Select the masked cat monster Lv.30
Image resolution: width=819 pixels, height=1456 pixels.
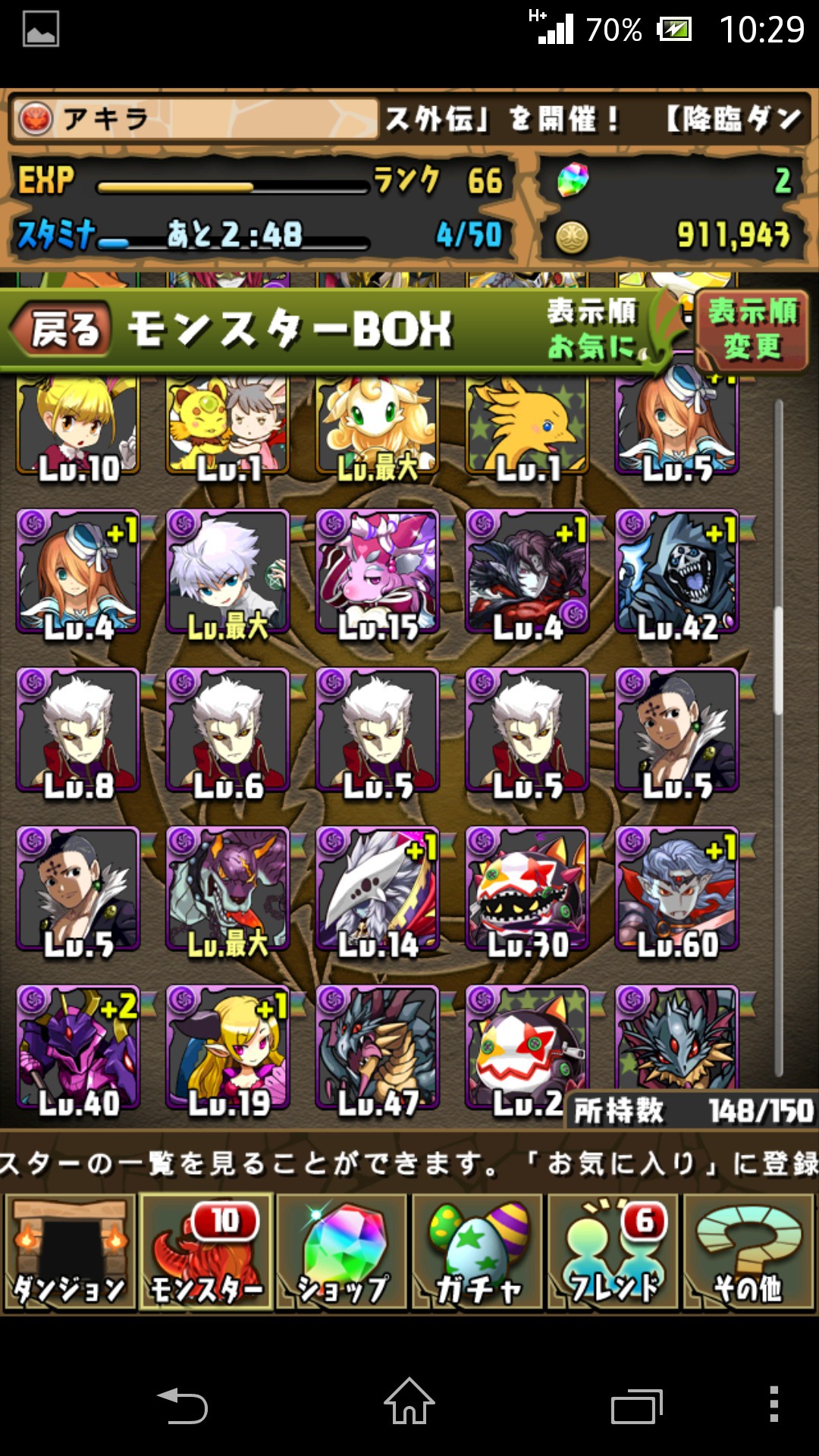(x=527, y=890)
